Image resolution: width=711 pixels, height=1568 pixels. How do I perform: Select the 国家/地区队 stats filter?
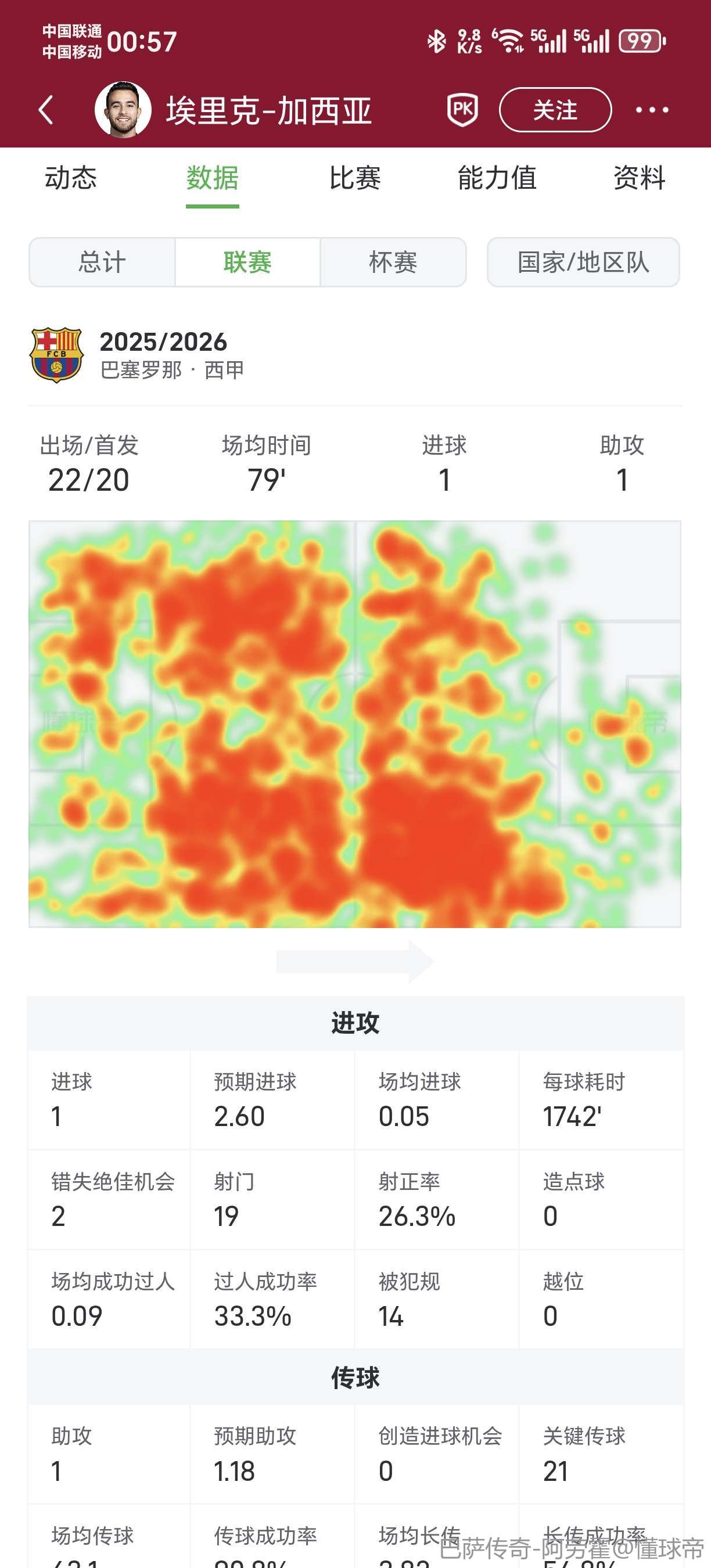click(583, 262)
